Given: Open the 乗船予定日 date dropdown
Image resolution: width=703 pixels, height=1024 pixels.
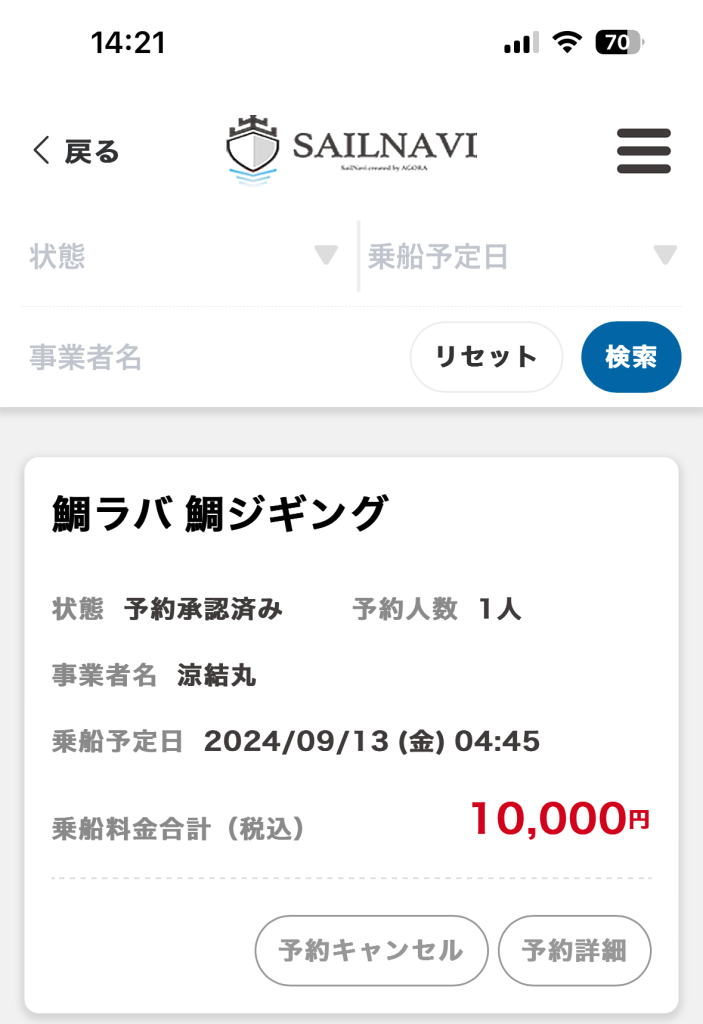Looking at the screenshot, I should (x=522, y=257).
